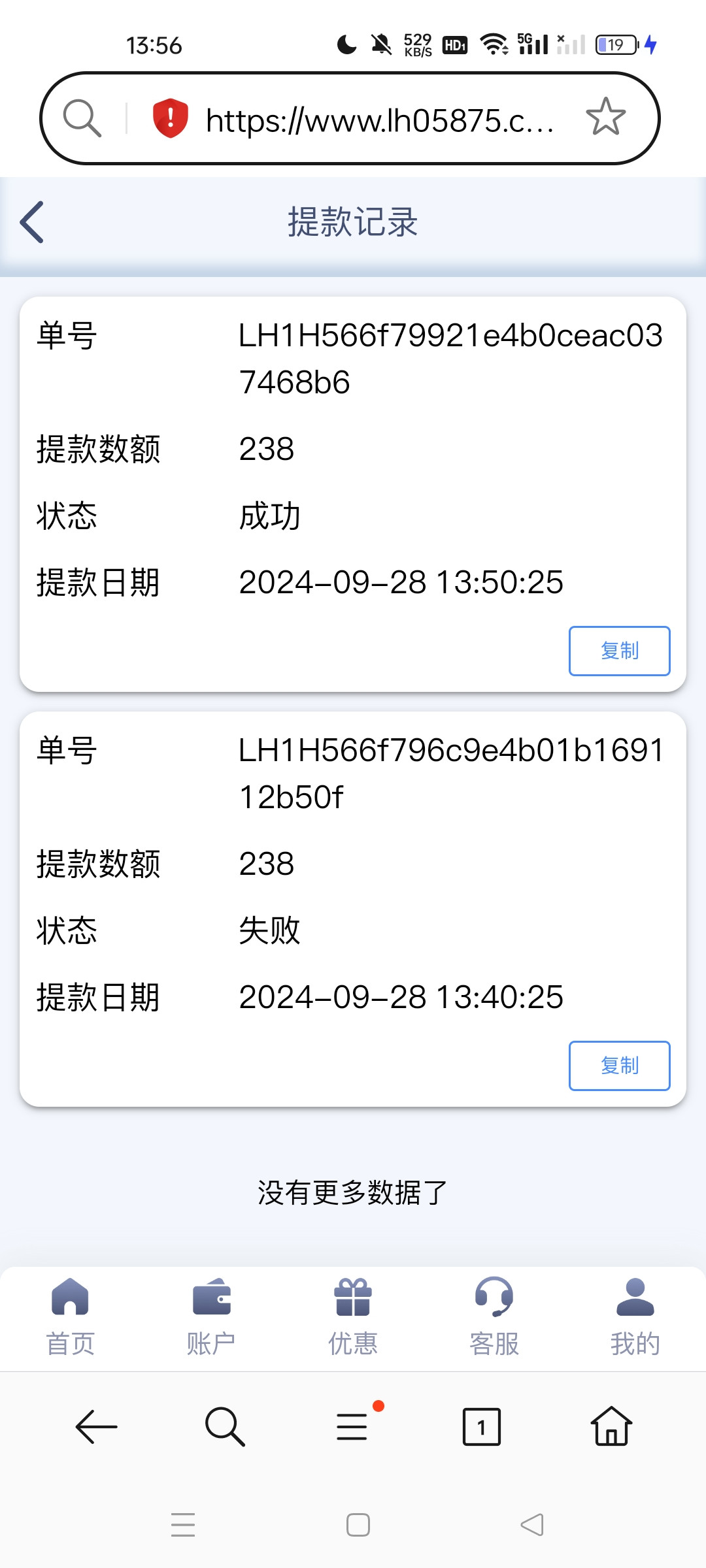Viewport: 706px width, 1568px height.
Task: Open the red security warning shield
Action: [171, 118]
